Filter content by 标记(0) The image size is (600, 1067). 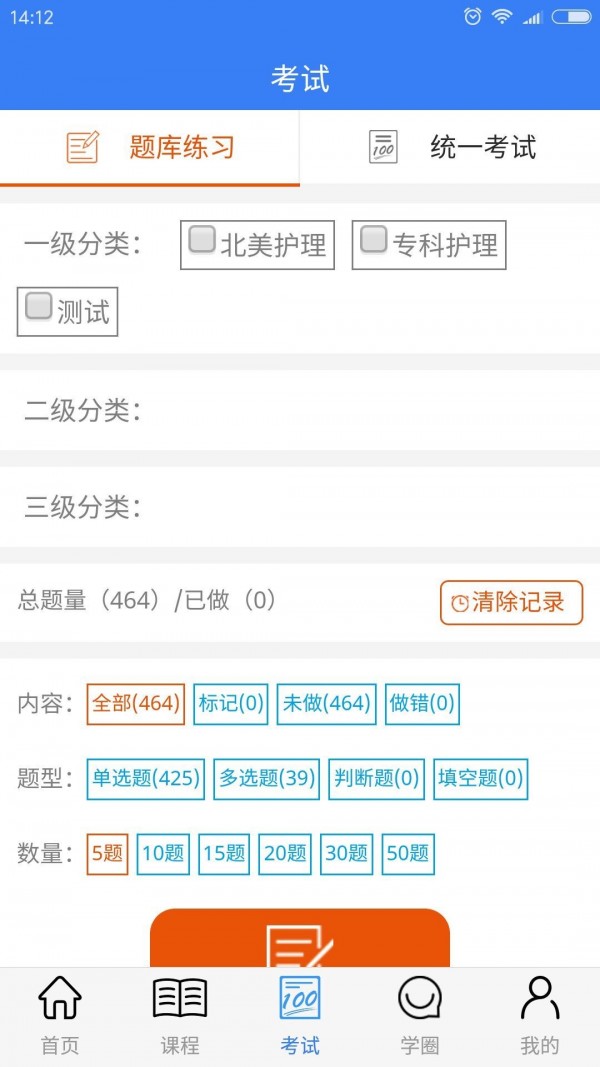coord(231,704)
